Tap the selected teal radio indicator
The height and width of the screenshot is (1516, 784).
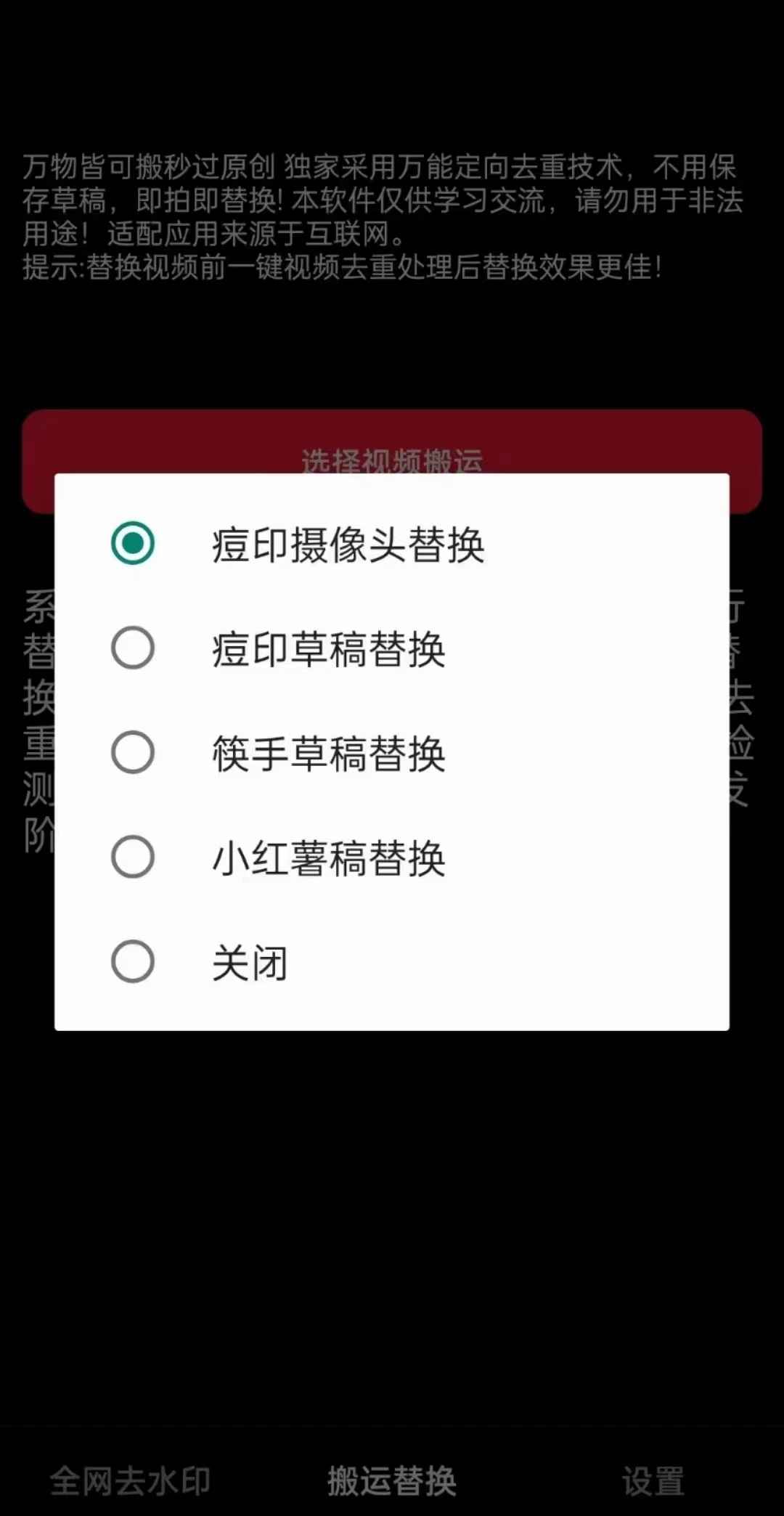click(133, 540)
